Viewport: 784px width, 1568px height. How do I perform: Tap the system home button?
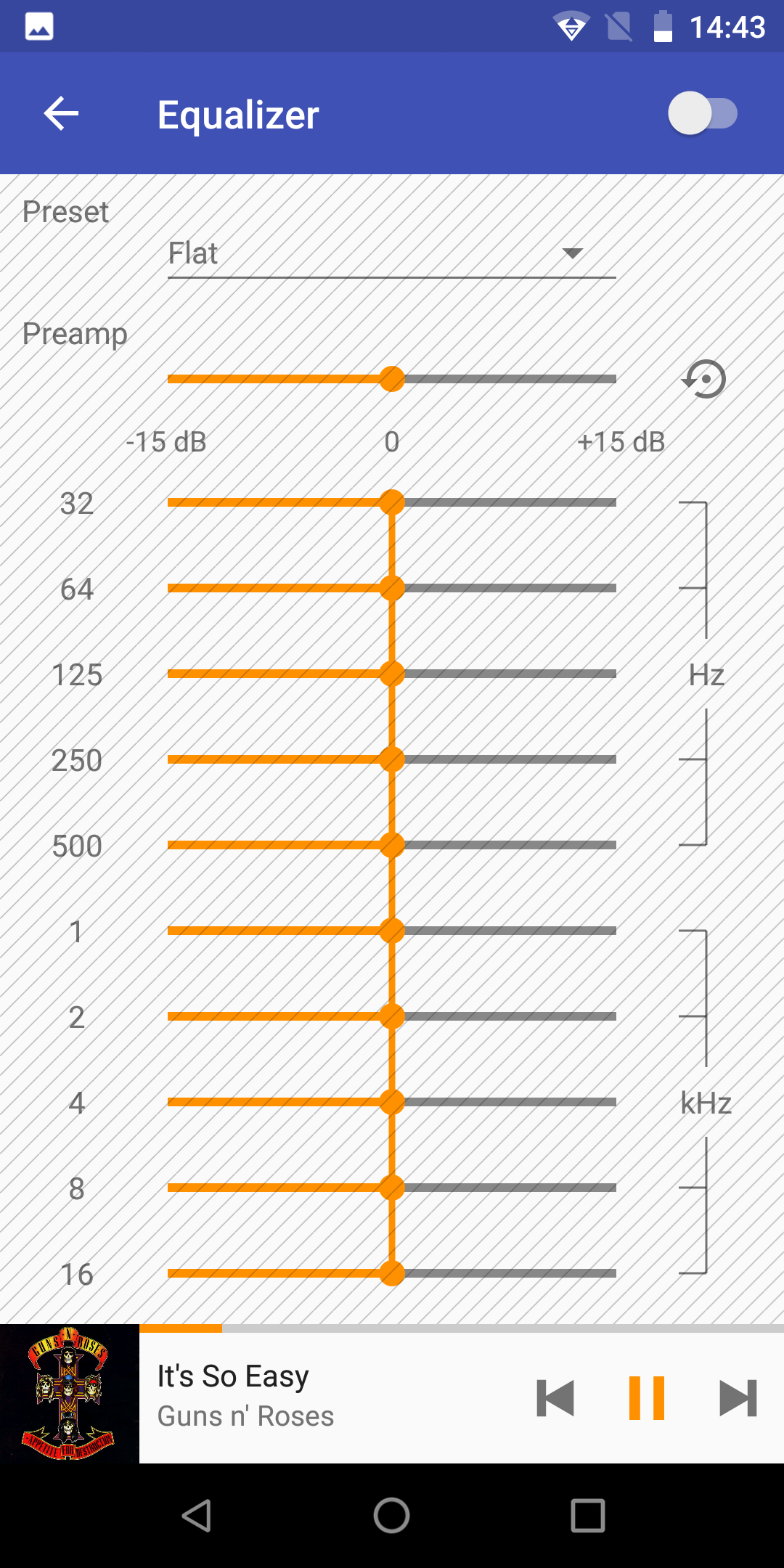click(x=392, y=1516)
